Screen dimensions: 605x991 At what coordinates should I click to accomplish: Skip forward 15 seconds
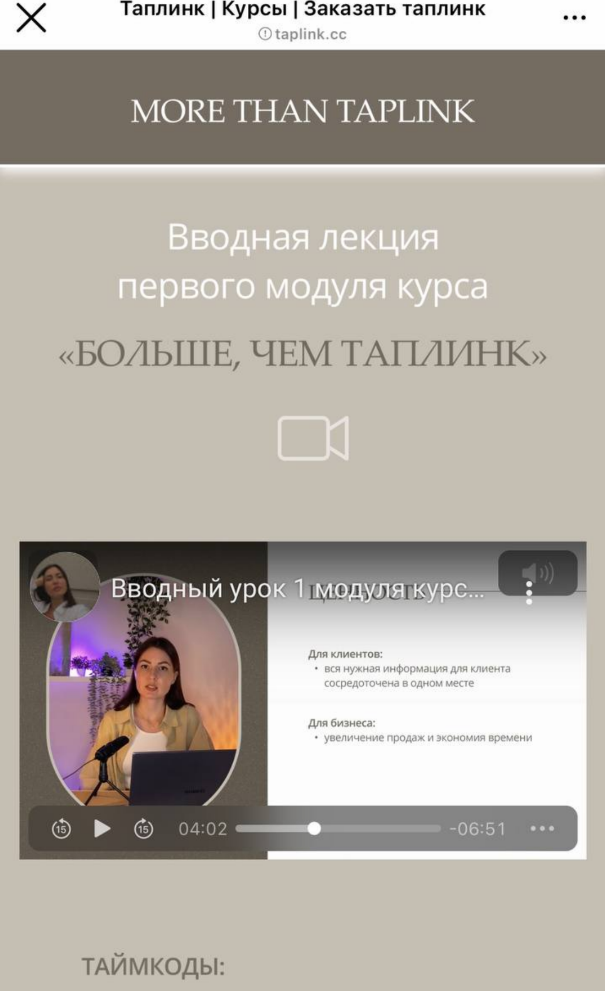pos(143,828)
